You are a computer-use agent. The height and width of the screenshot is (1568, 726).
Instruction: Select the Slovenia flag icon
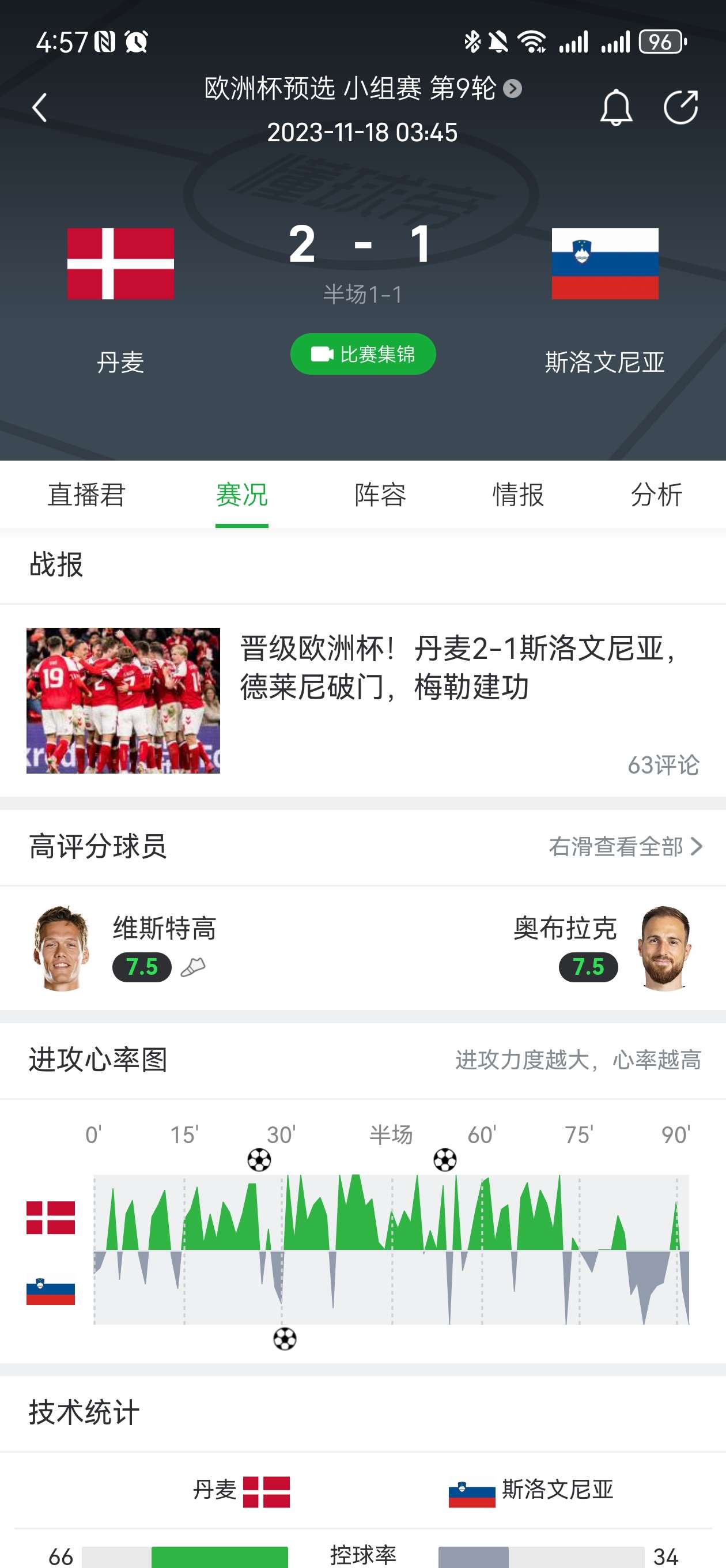606,264
